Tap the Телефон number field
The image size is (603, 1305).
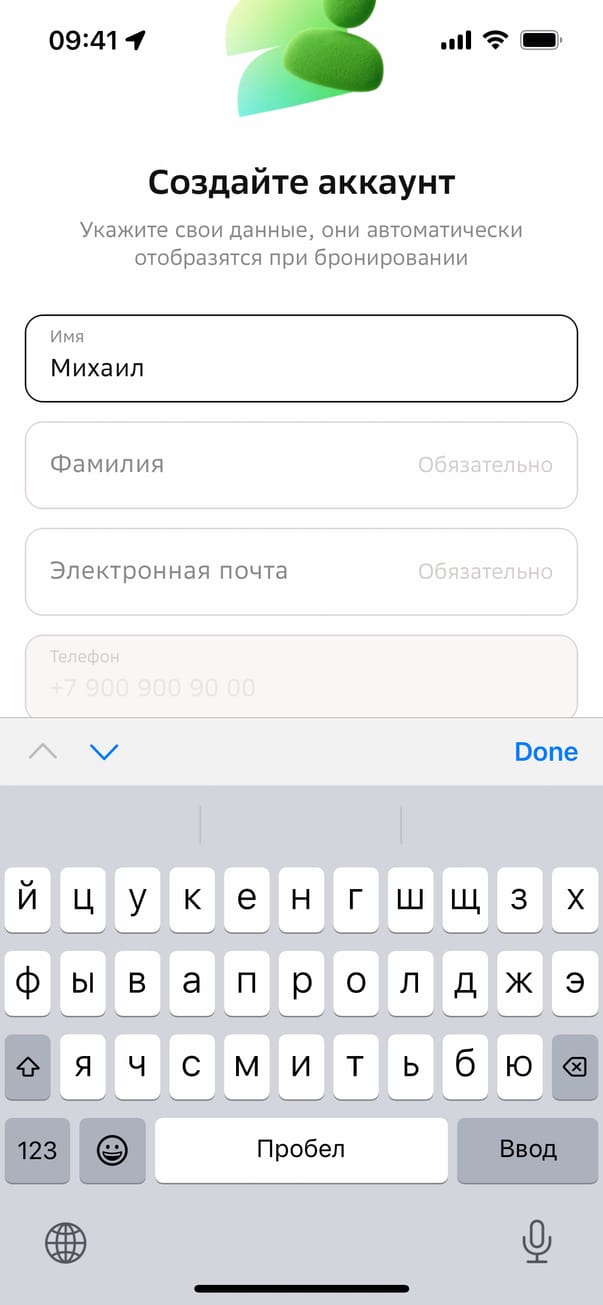tap(301, 678)
